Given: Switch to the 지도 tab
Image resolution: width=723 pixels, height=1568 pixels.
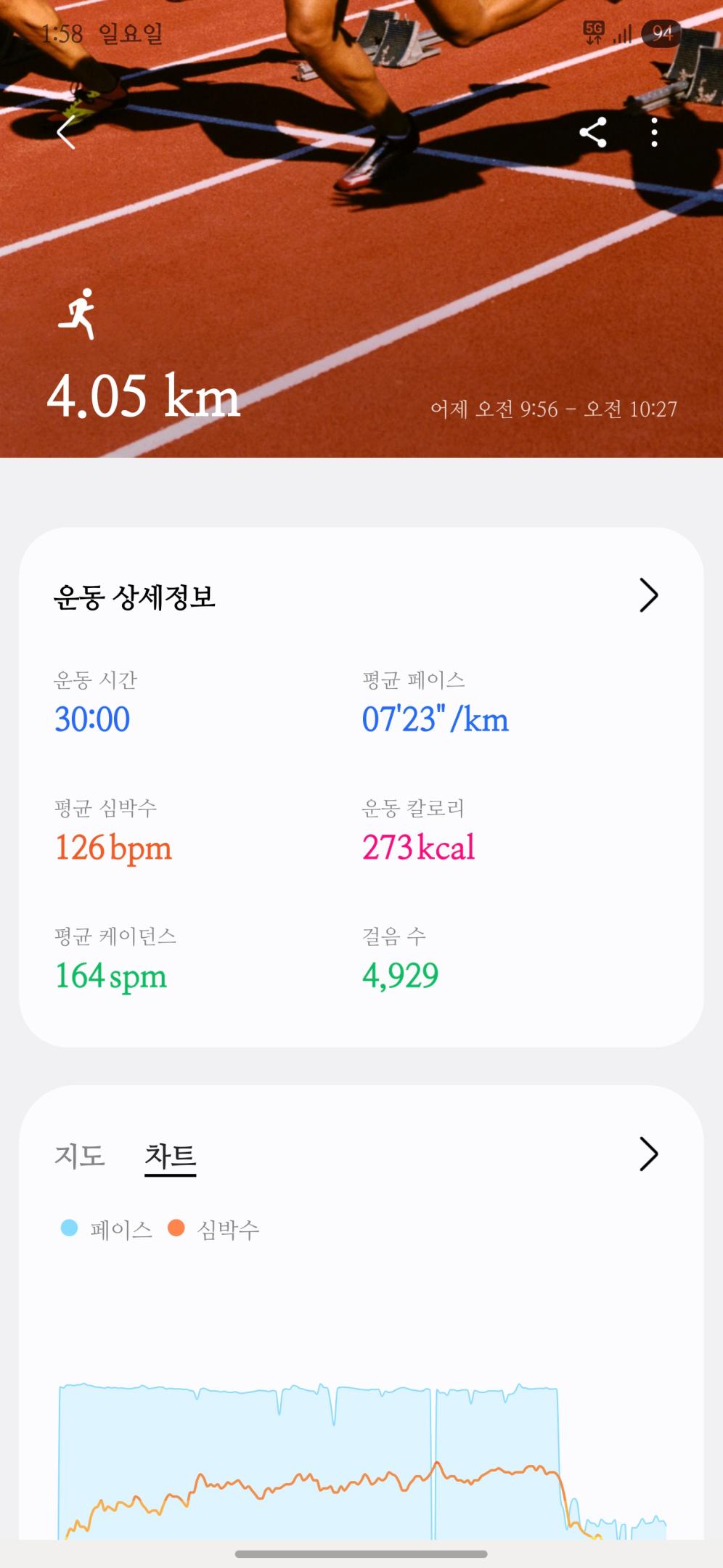Looking at the screenshot, I should (x=80, y=1155).
